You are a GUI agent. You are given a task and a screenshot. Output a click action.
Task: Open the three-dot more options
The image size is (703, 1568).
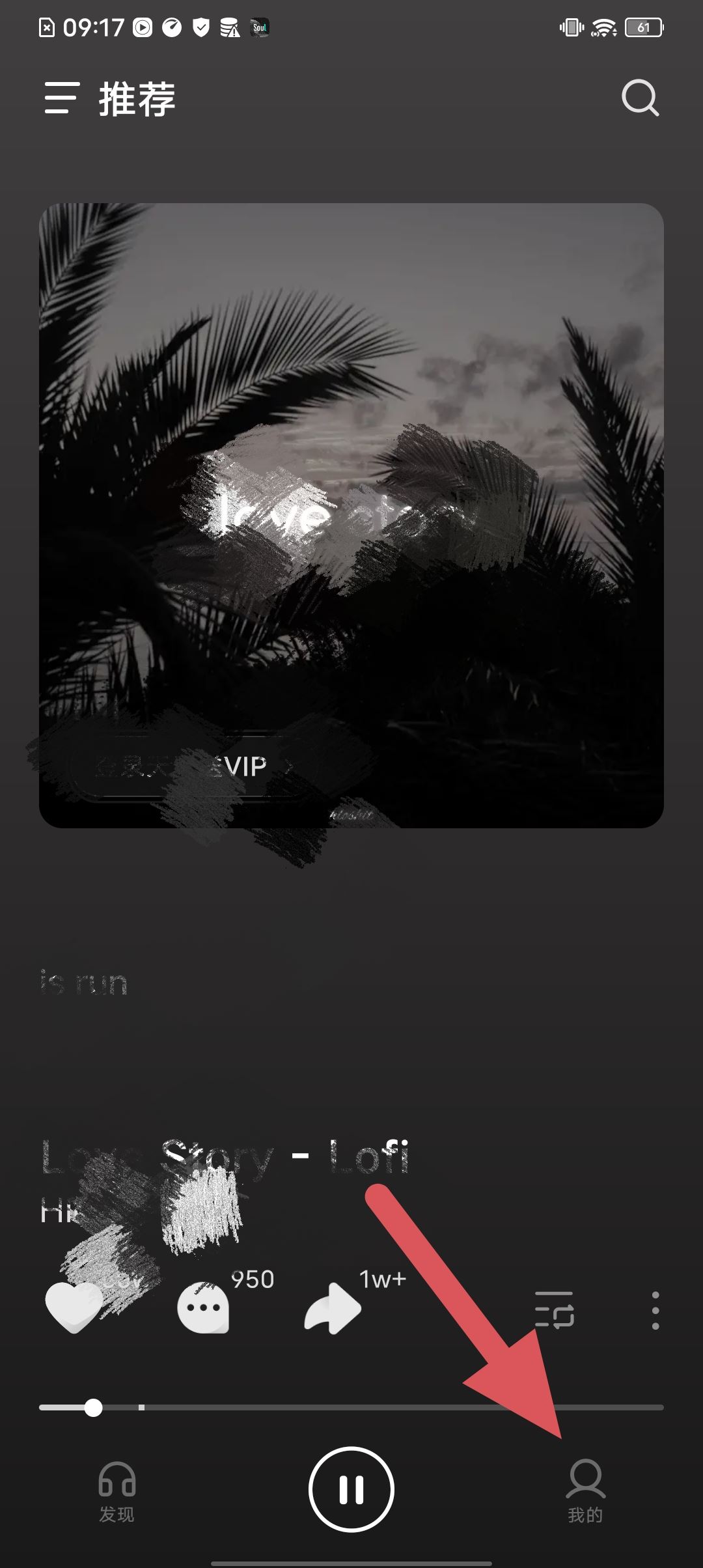point(655,1309)
